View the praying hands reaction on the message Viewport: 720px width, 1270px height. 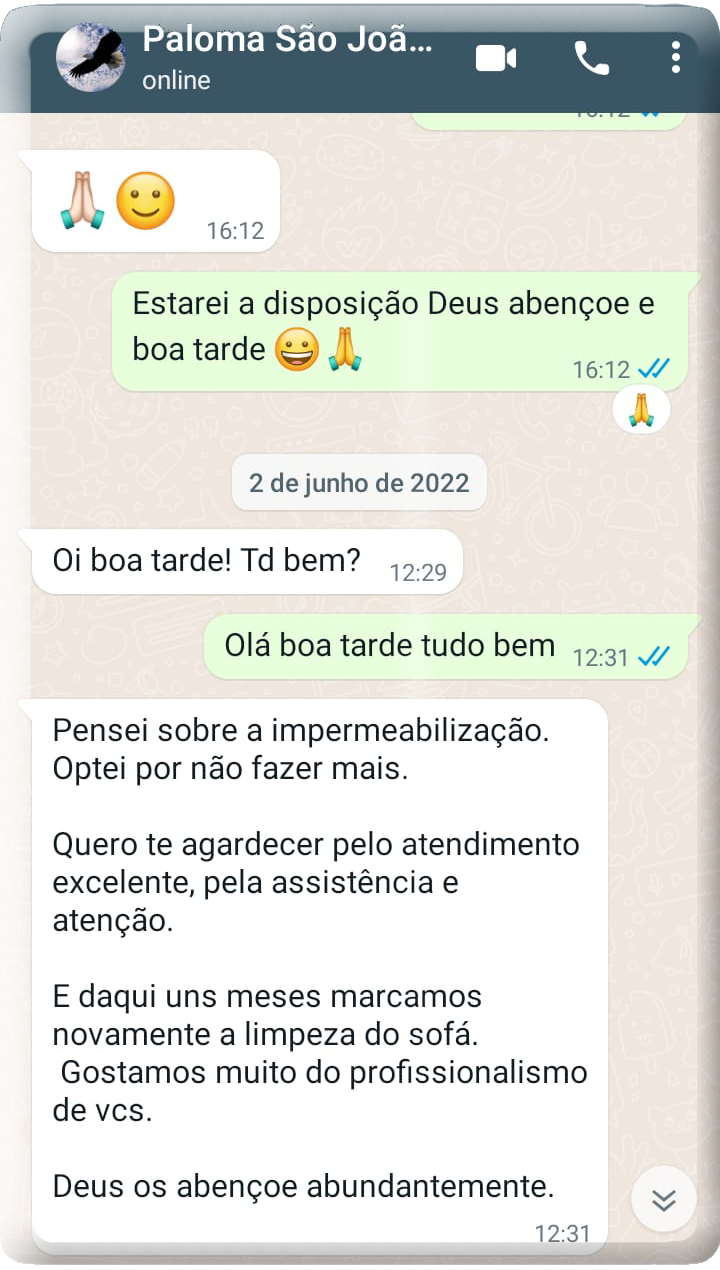coord(641,411)
